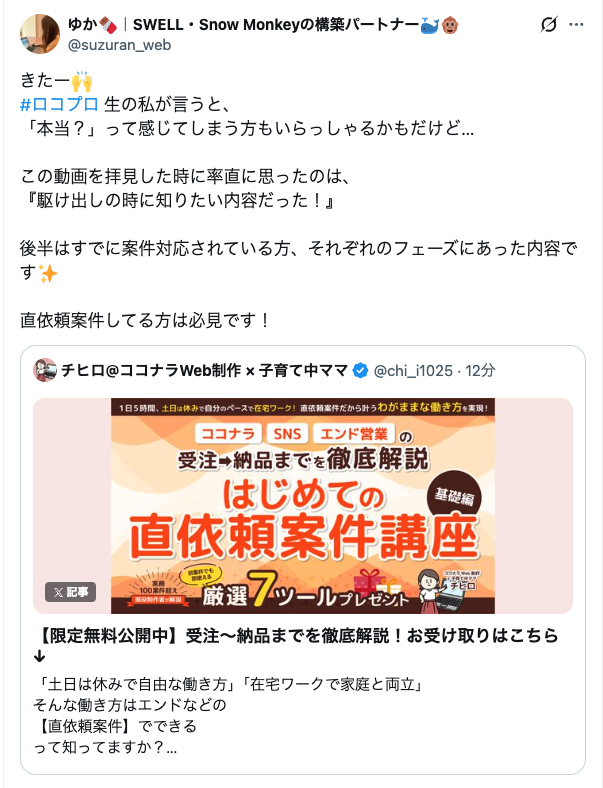Open the ゆか profile avatar
This screenshot has height=788, width=603.
click(x=40, y=34)
